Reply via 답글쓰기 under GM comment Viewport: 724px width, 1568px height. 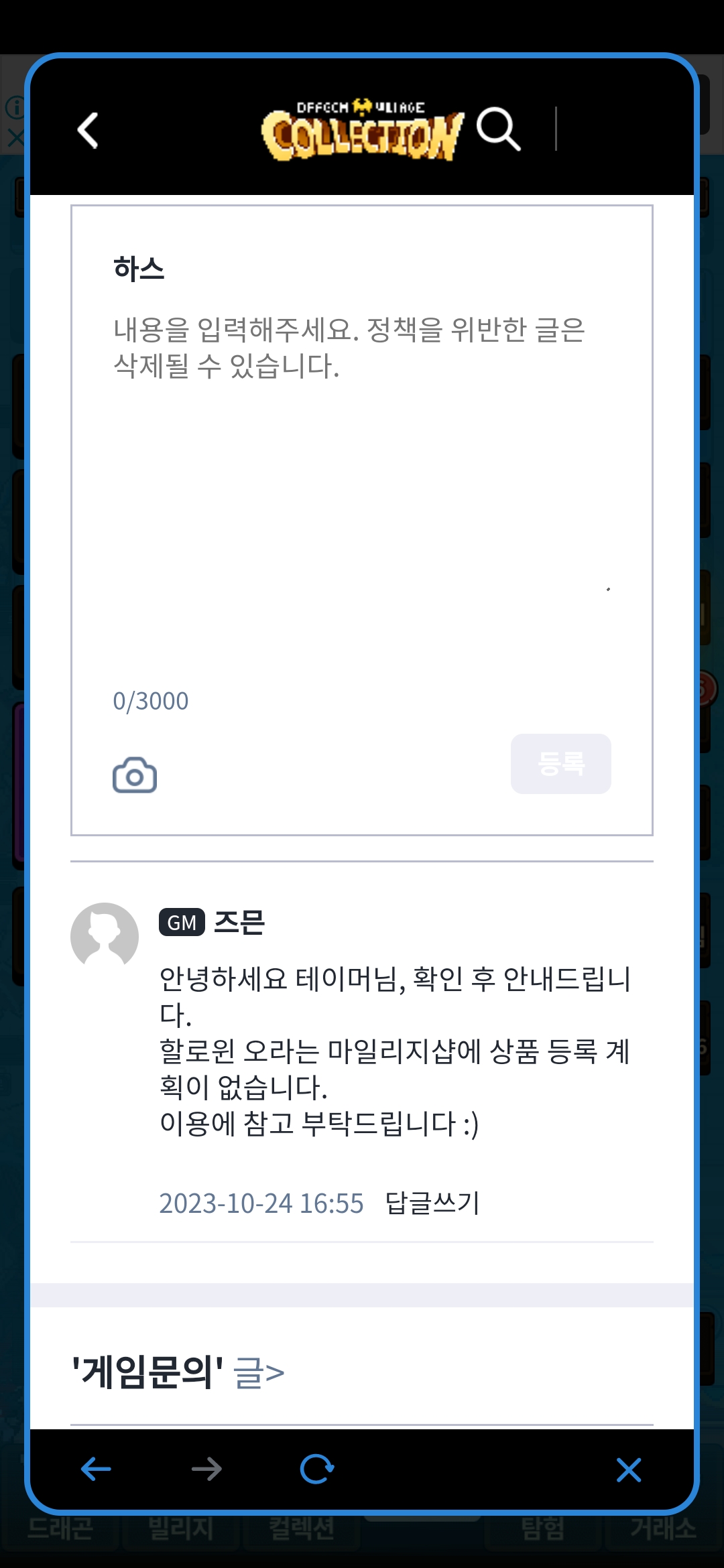pyautogui.click(x=432, y=1203)
